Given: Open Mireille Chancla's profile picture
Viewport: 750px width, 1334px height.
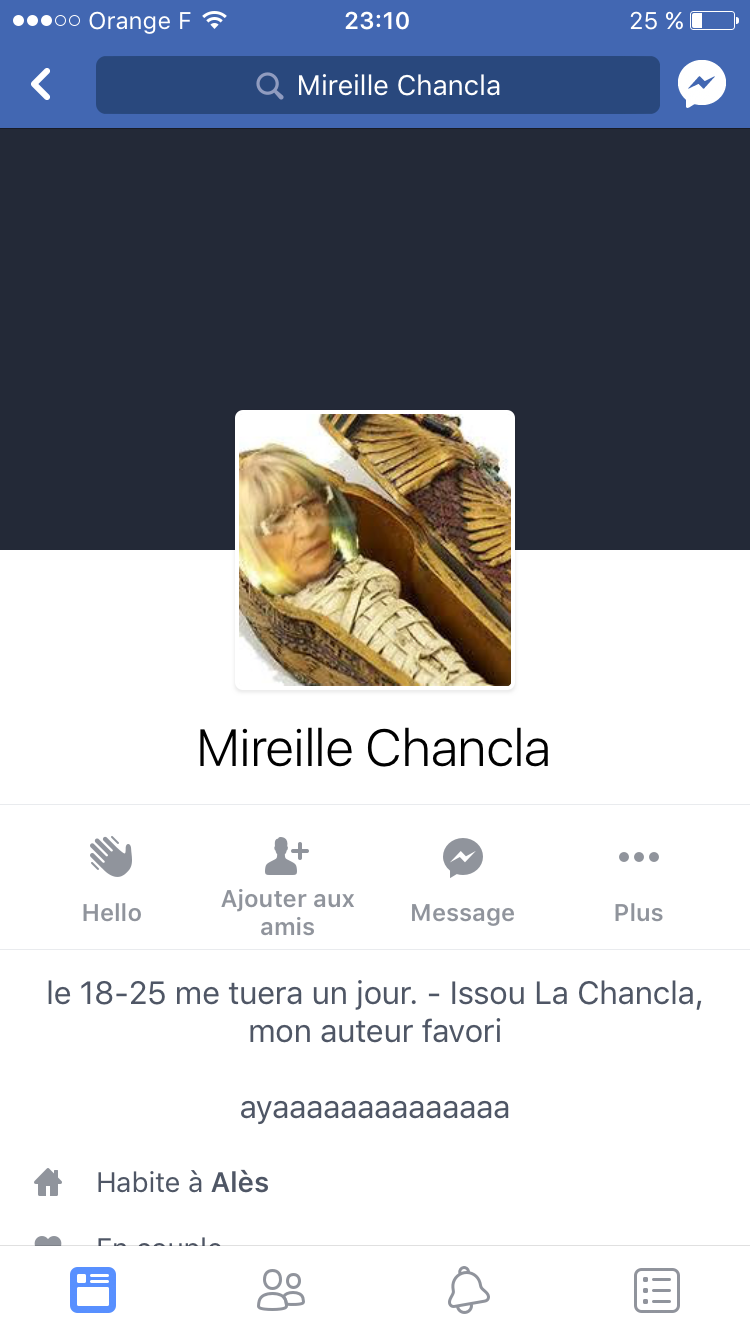Looking at the screenshot, I should [x=375, y=550].
